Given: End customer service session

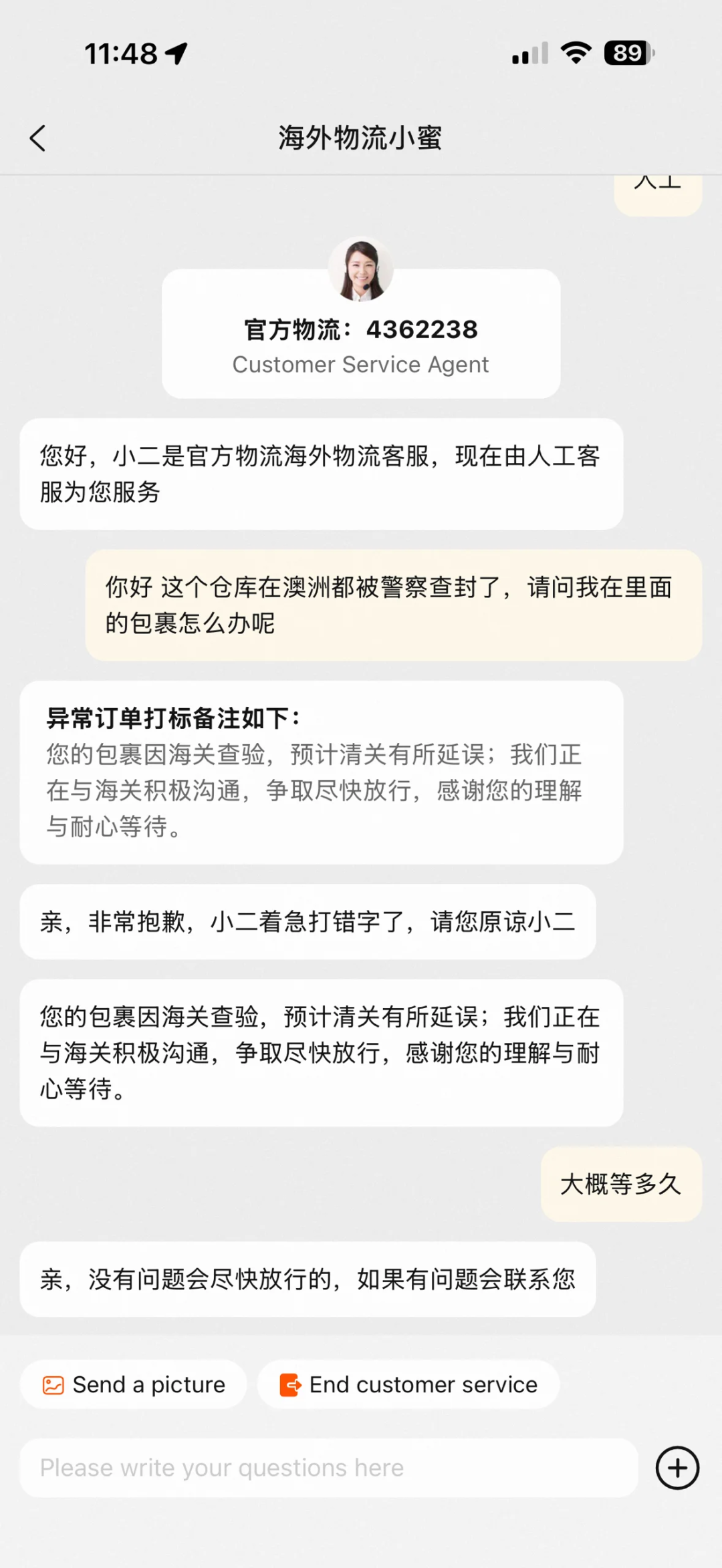Looking at the screenshot, I should click(408, 1385).
